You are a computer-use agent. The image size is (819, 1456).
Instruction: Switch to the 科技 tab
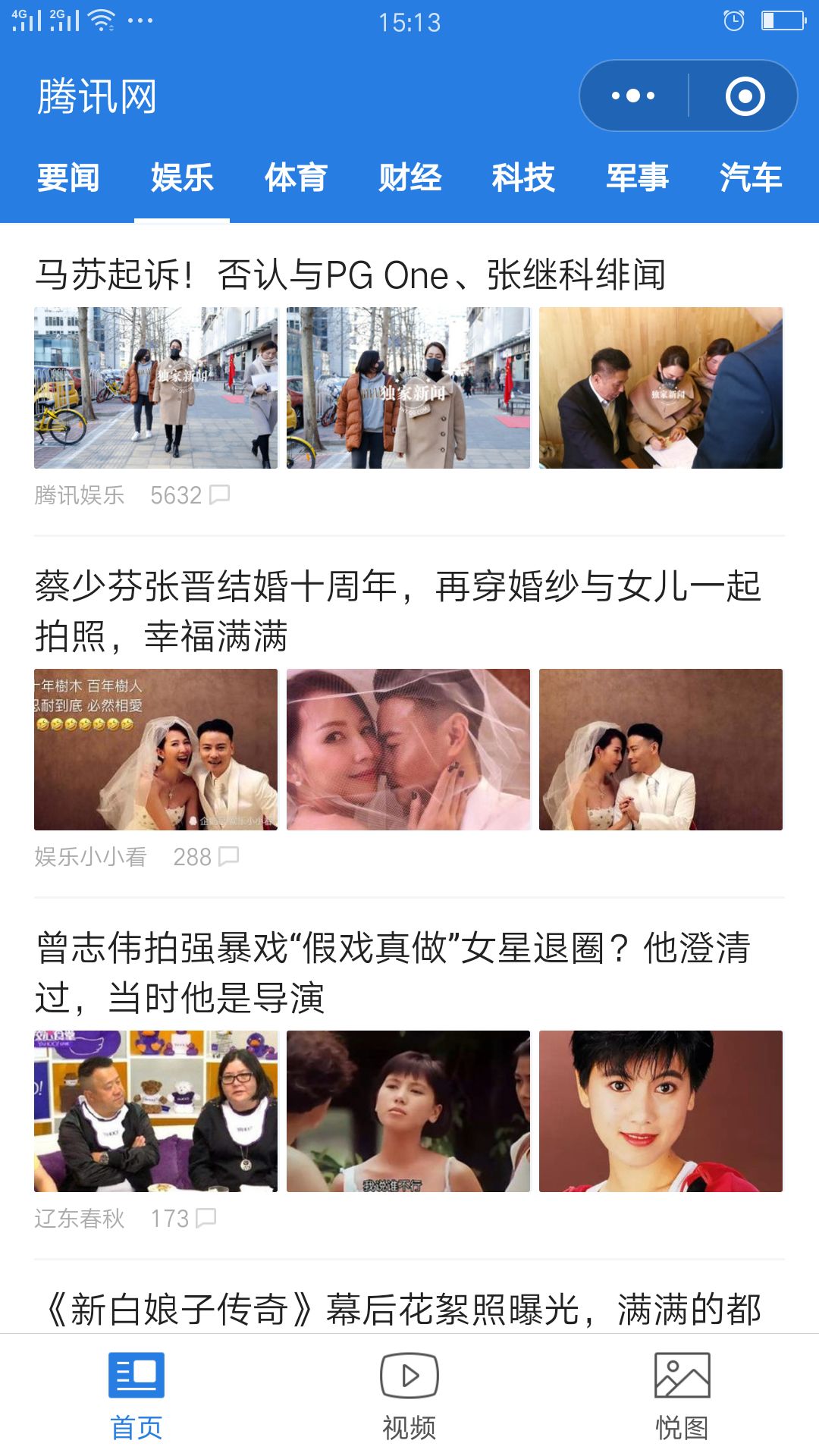[x=523, y=178]
